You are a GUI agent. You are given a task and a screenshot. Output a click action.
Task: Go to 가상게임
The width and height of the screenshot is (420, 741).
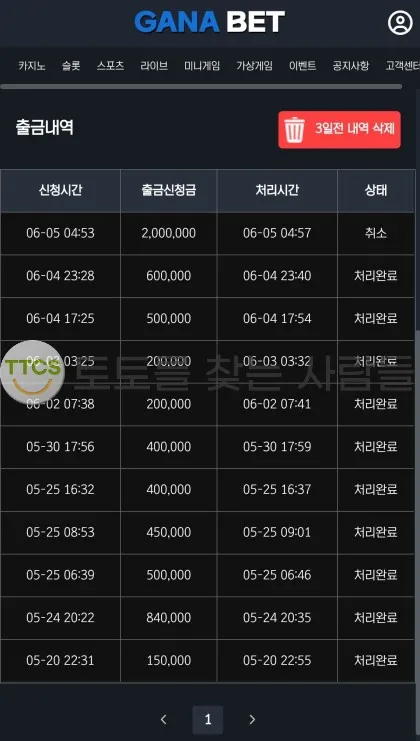(x=254, y=66)
